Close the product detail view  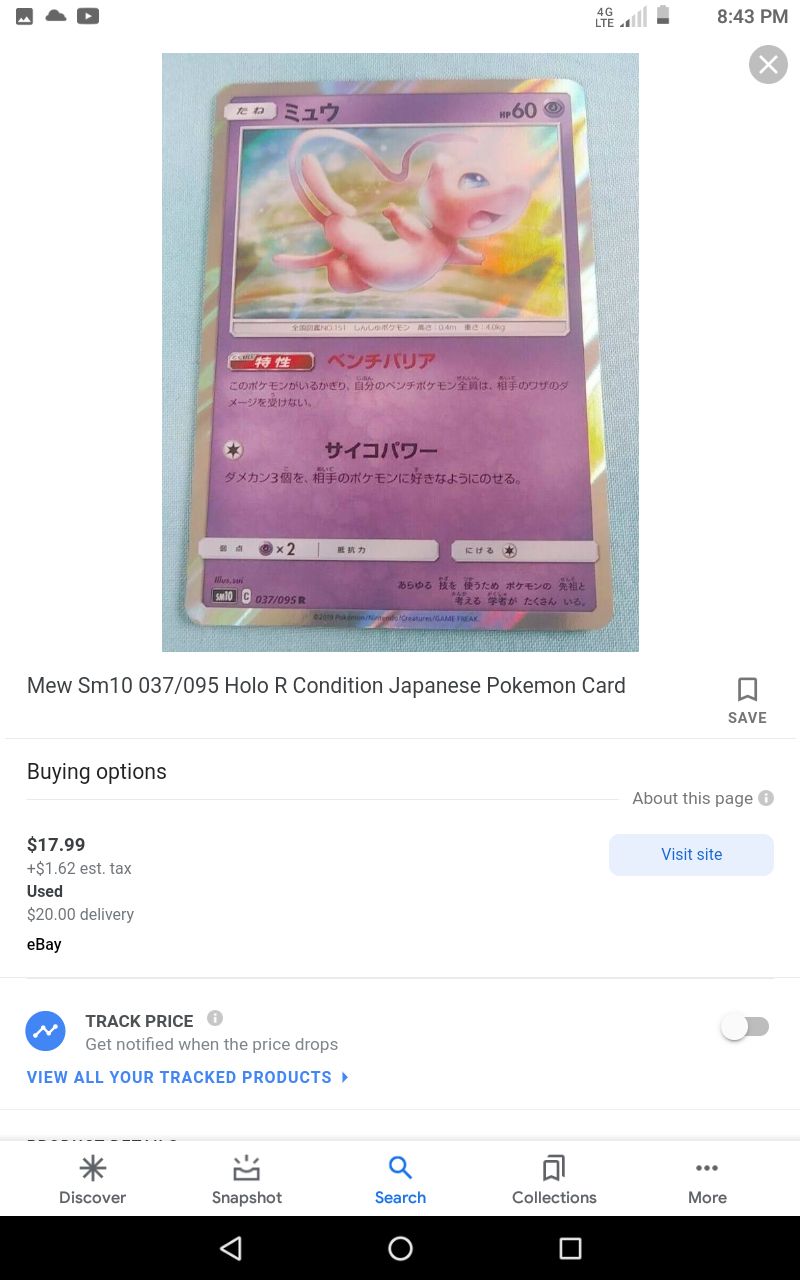(768, 65)
